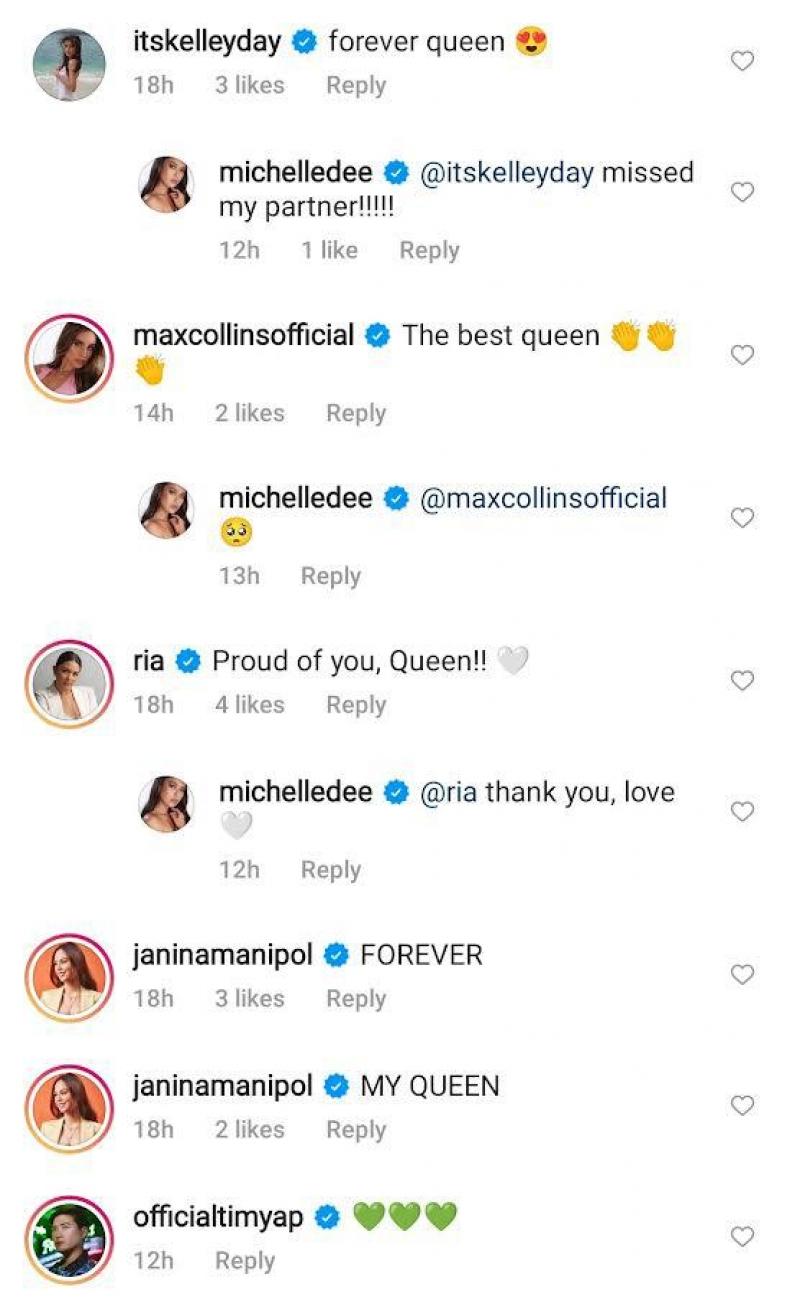
Task: Like ria's 'Proud of you, Queen' comment
Action: (742, 681)
